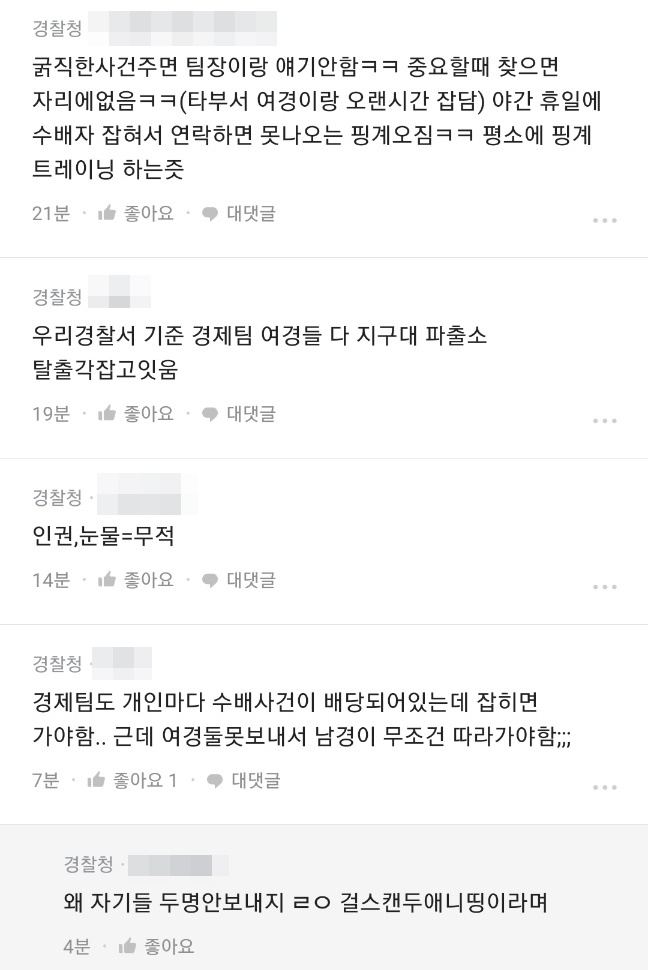Image resolution: width=648 pixels, height=970 pixels.
Task: Like the comment posted 21분 ago
Action: (x=137, y=213)
